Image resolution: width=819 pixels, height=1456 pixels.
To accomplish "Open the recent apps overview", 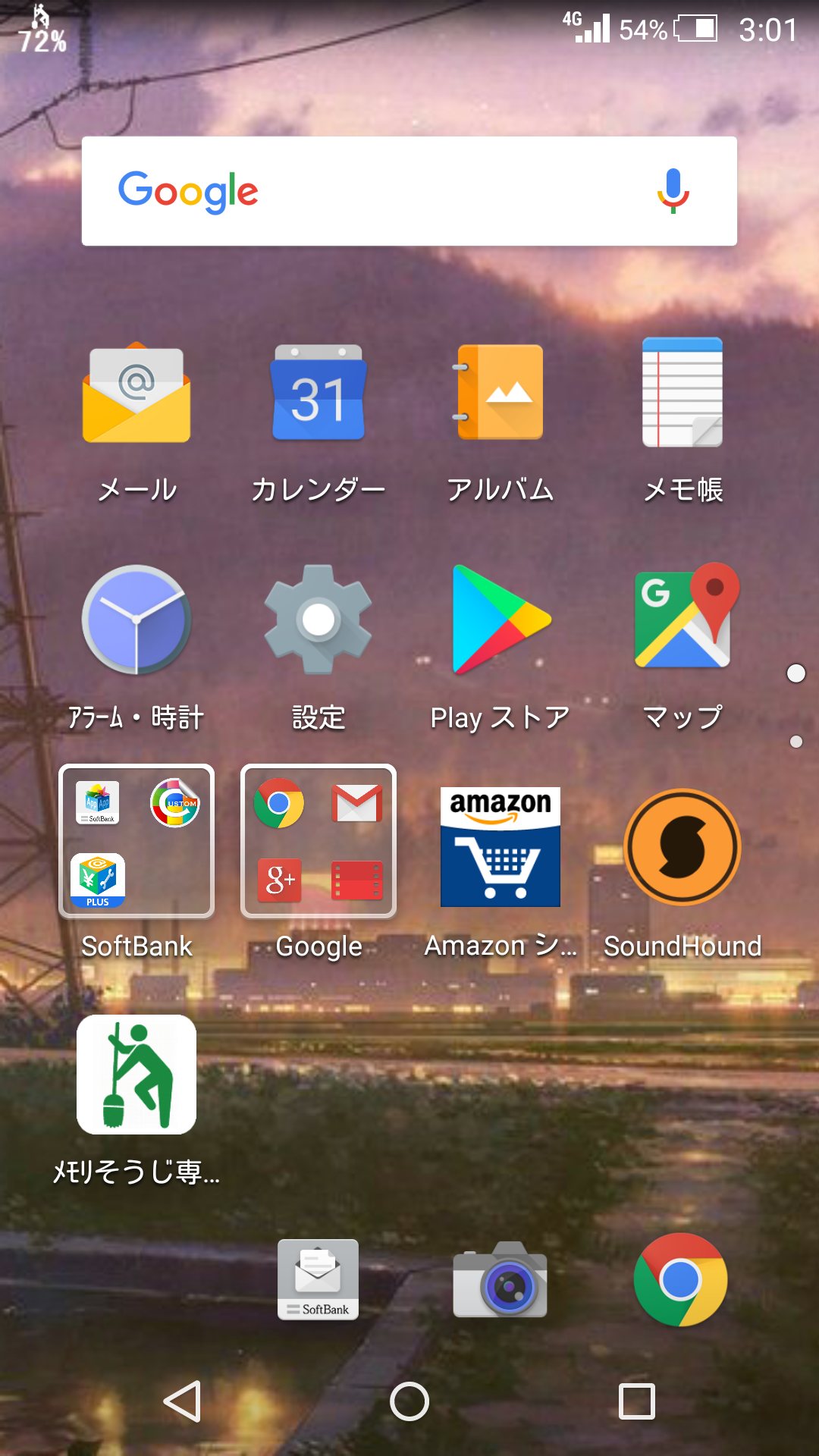I will 637,1401.
